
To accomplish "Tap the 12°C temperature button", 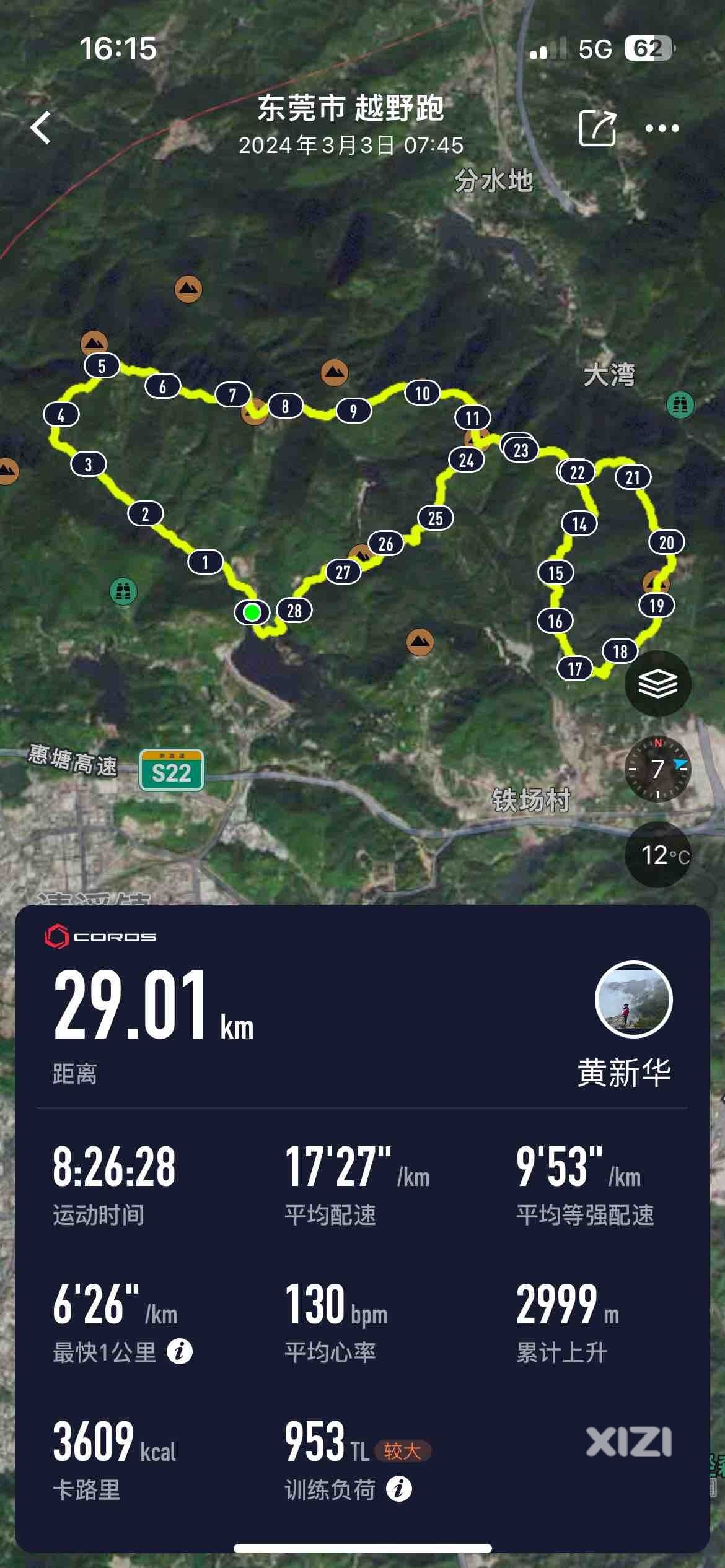I will pyautogui.click(x=657, y=855).
